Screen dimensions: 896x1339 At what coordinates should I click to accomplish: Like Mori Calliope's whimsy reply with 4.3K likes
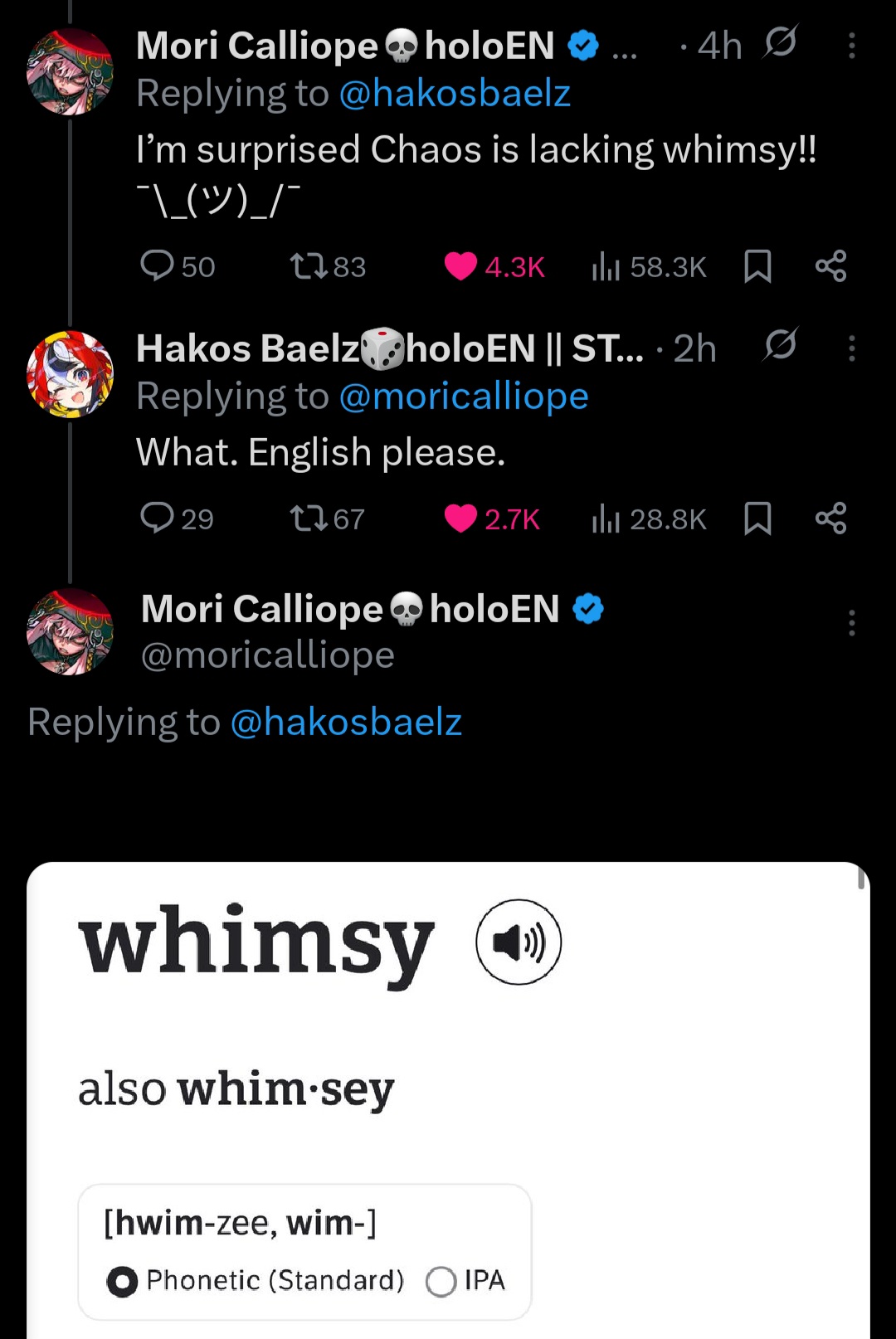click(x=461, y=267)
